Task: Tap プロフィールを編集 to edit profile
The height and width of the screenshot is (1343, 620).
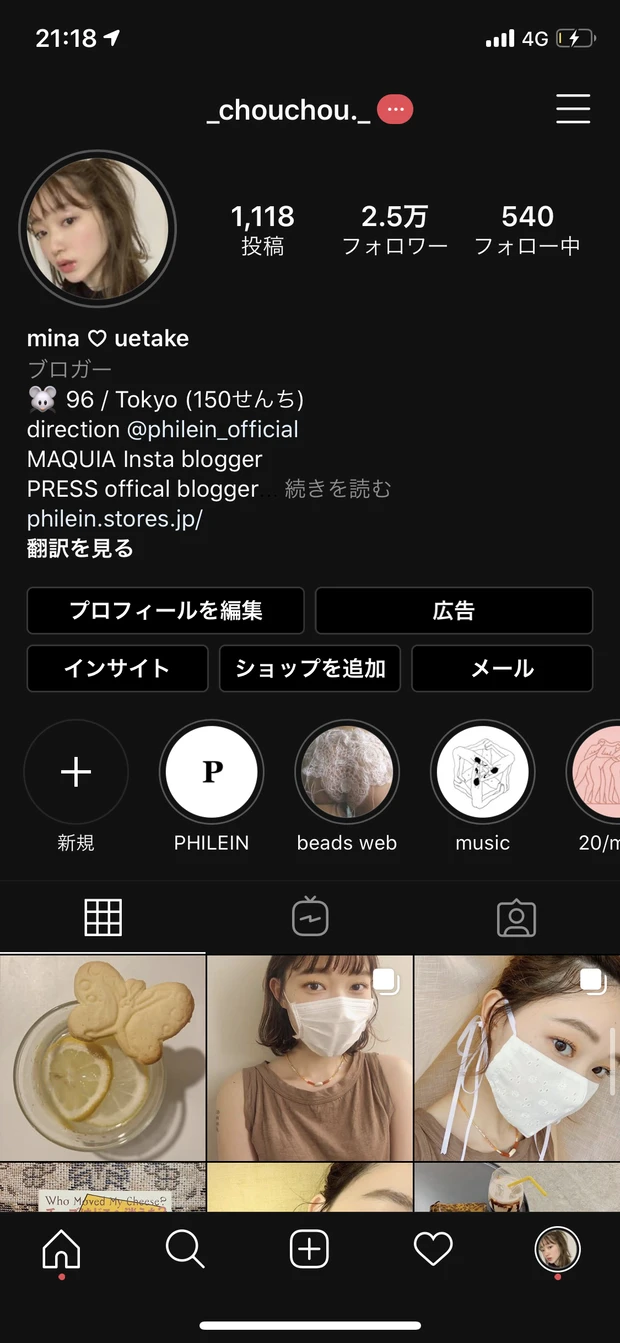Action: point(166,611)
